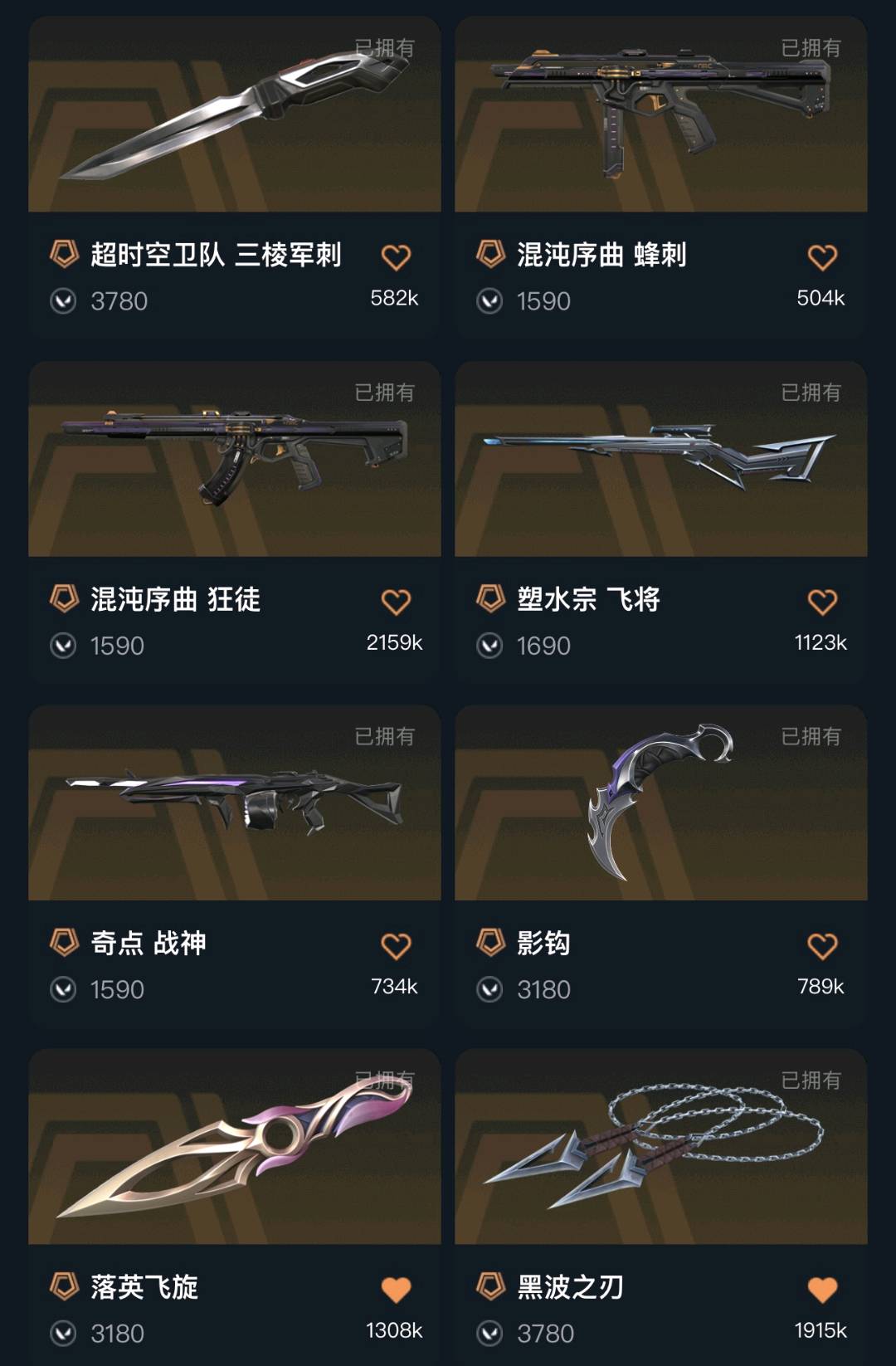The width and height of the screenshot is (896, 1366).
Task: Open the 混沌序曲 蜂刺 skin card
Action: 660,116
